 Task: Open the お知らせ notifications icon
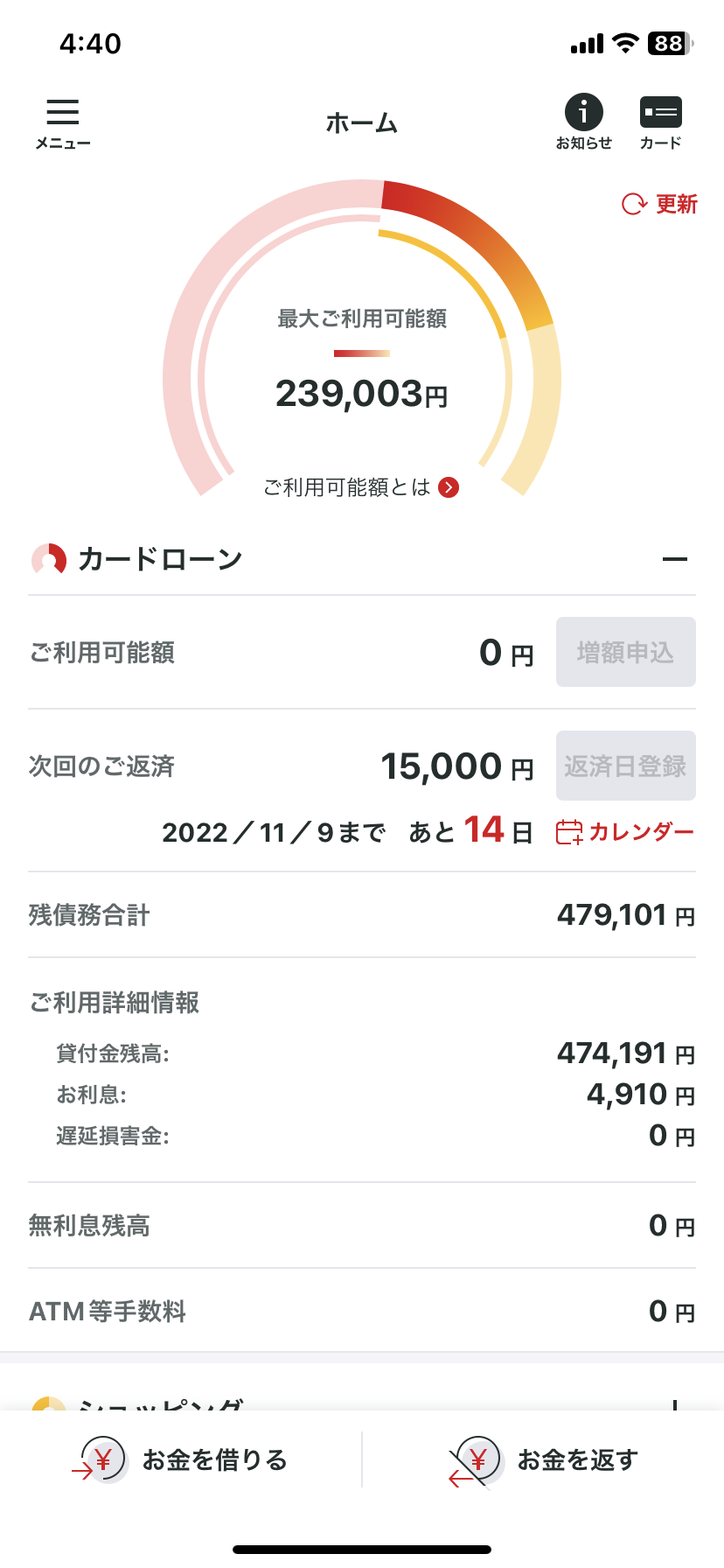coord(584,122)
